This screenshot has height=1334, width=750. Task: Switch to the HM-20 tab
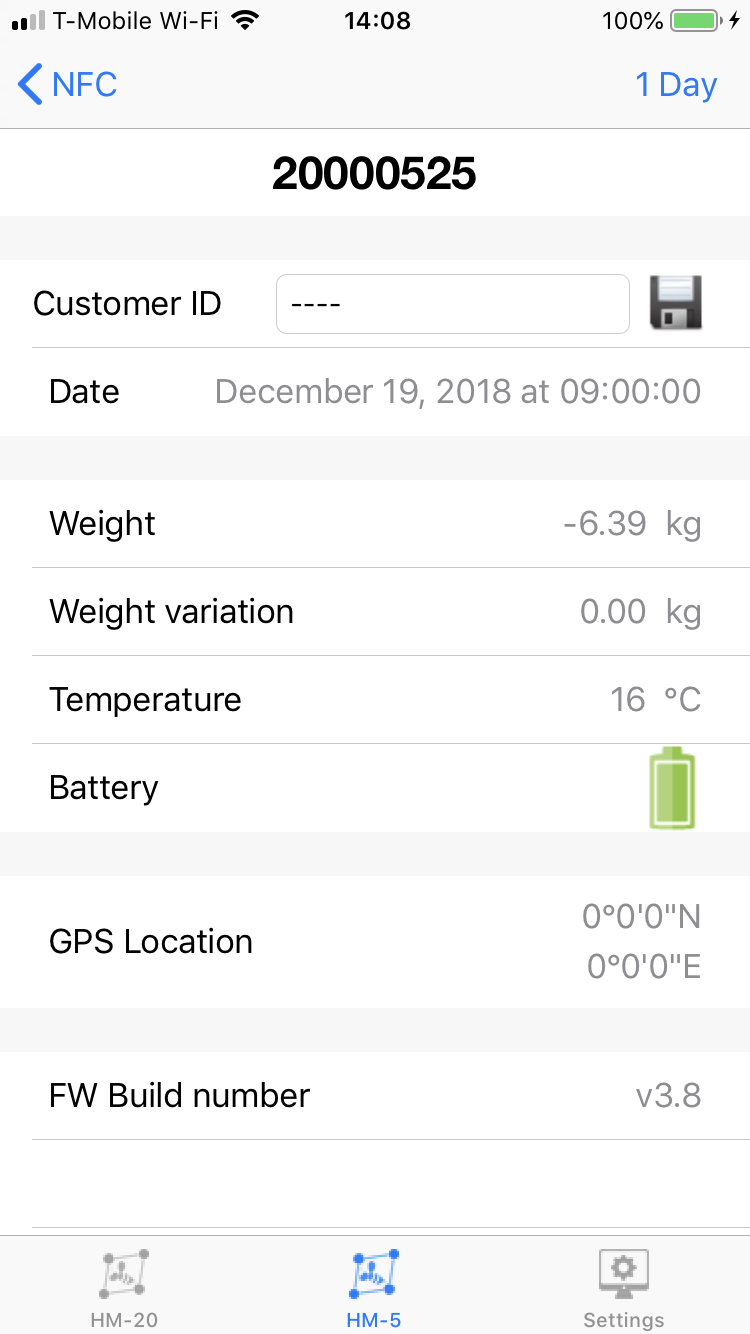pos(124,1288)
